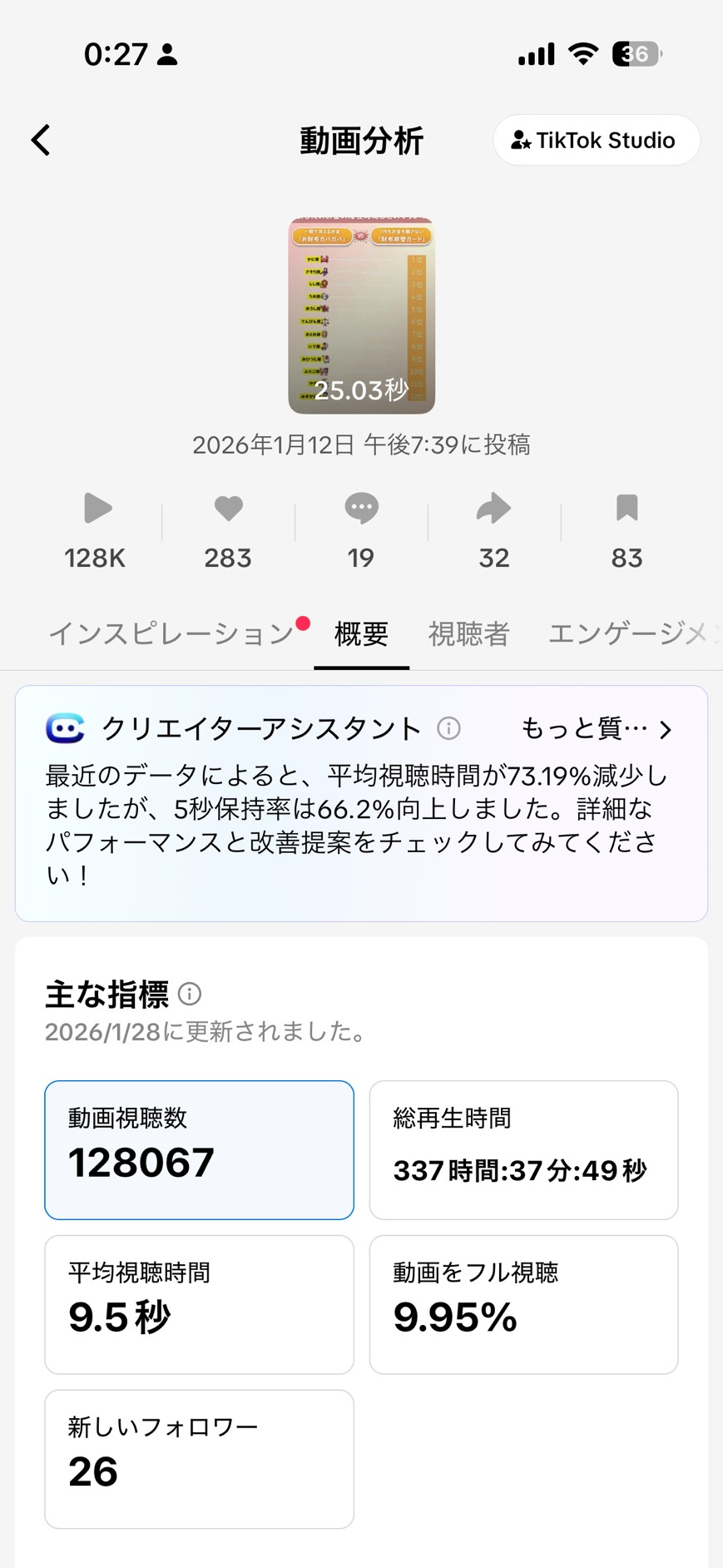The image size is (723, 1568).
Task: Go back using the arrow icon
Action: pyautogui.click(x=41, y=140)
